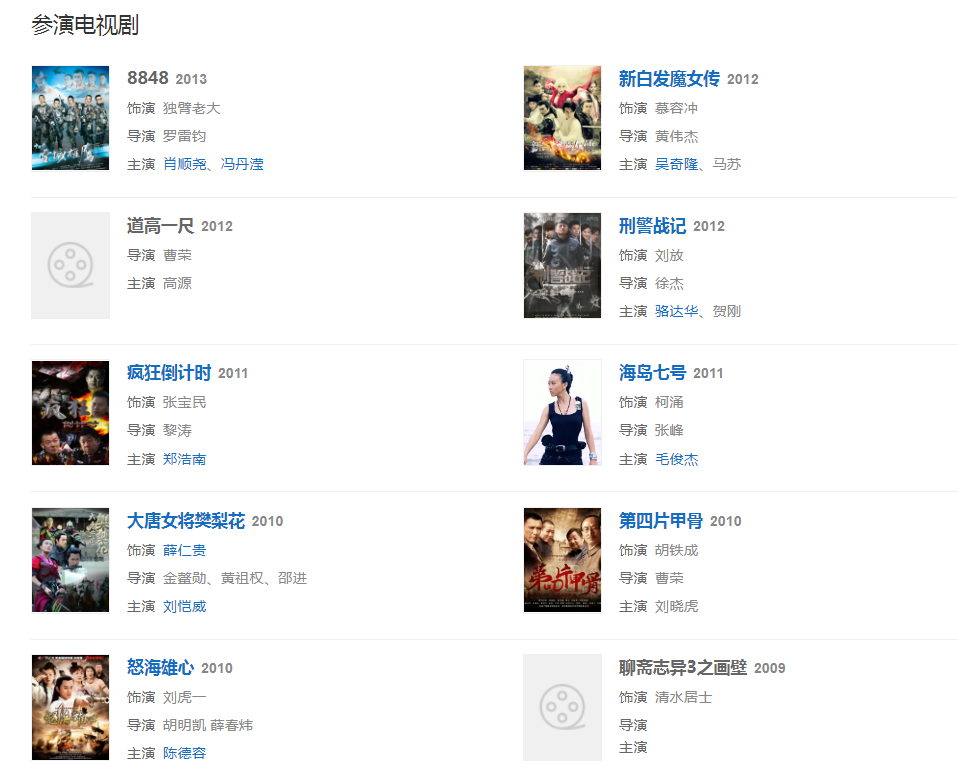The image size is (957, 781).
Task: Tap the 海岛七号 poster image
Action: coord(562,412)
